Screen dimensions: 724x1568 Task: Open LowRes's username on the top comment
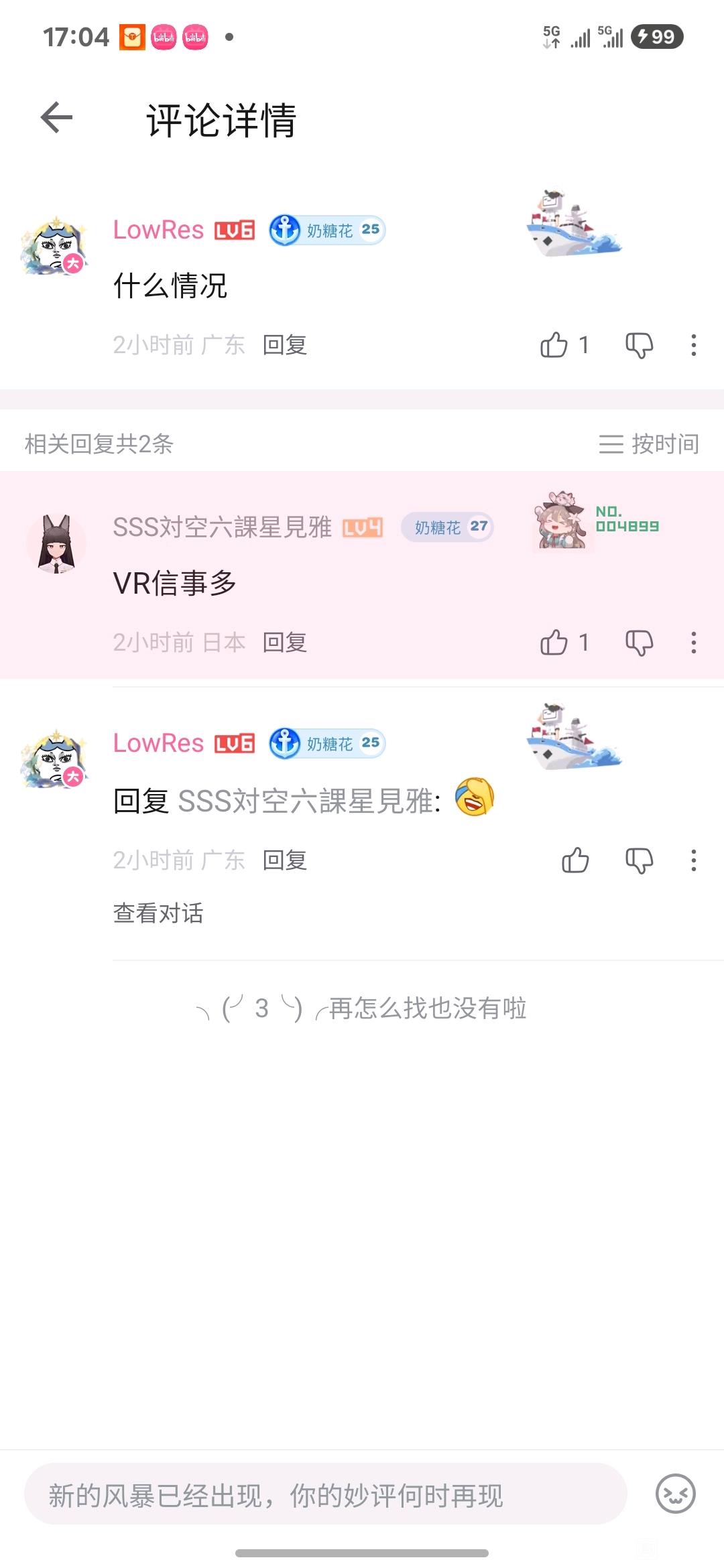(158, 230)
